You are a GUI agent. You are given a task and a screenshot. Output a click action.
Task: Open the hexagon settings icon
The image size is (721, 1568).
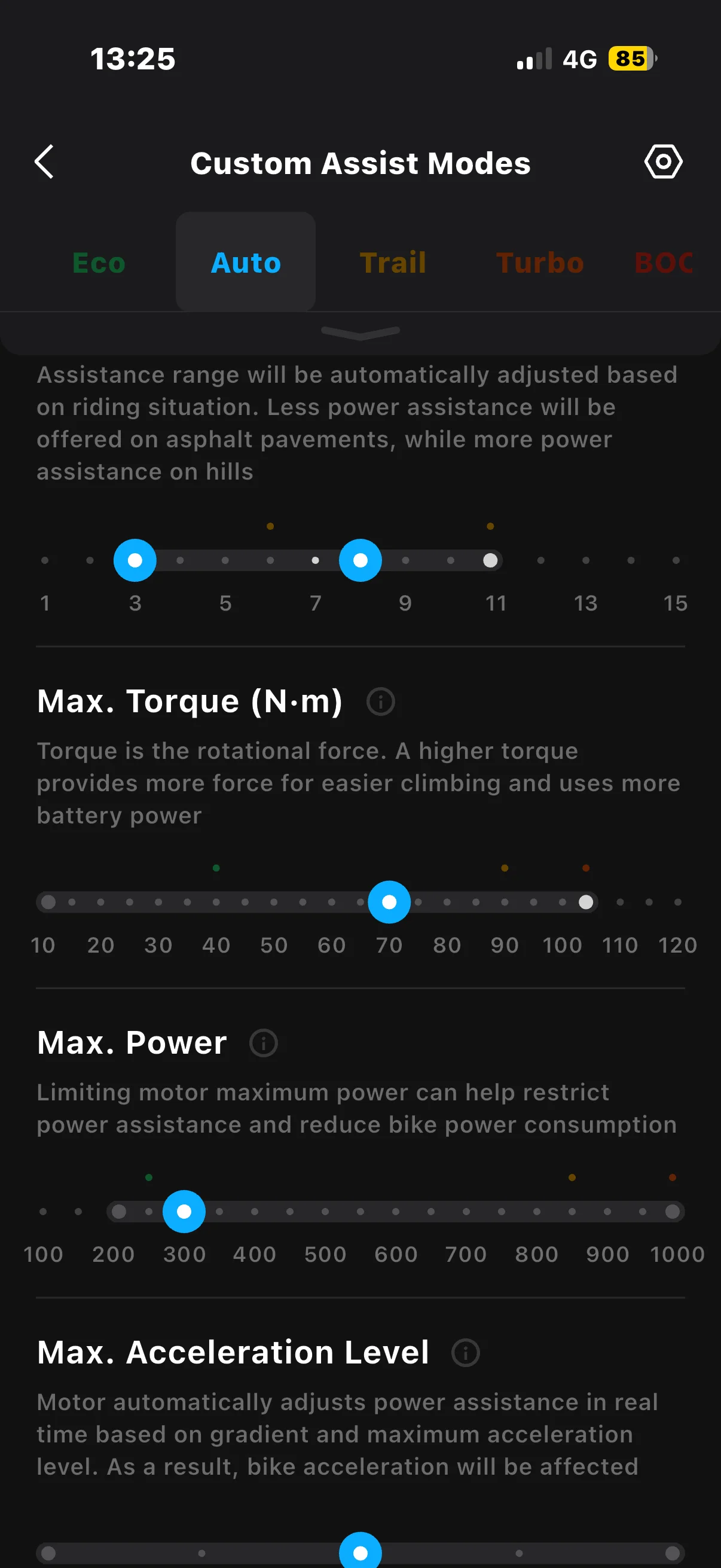pos(663,162)
